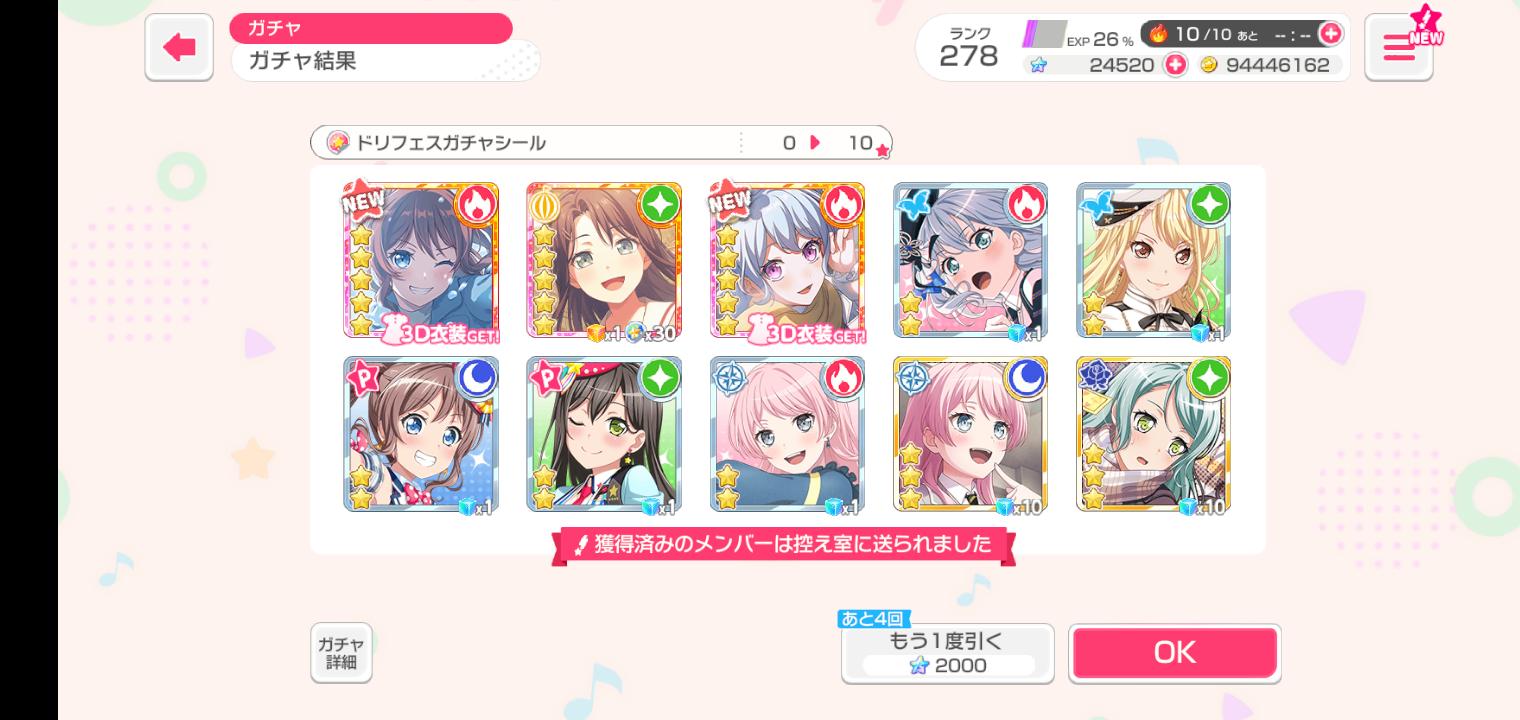1520x720 pixels.
Task: Add more stars with the plus
Action: 1175,65
